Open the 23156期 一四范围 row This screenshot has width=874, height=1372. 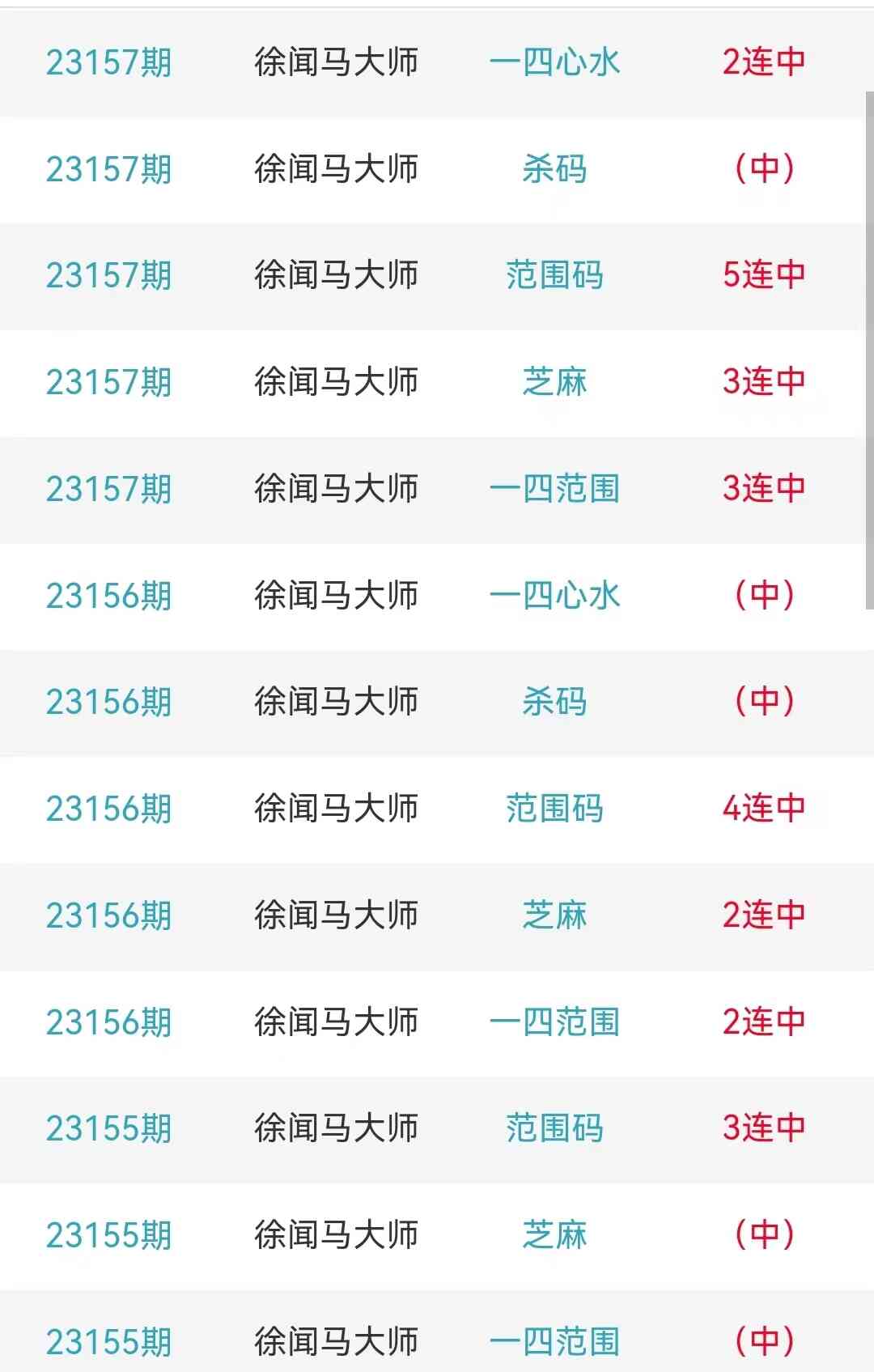click(554, 1022)
